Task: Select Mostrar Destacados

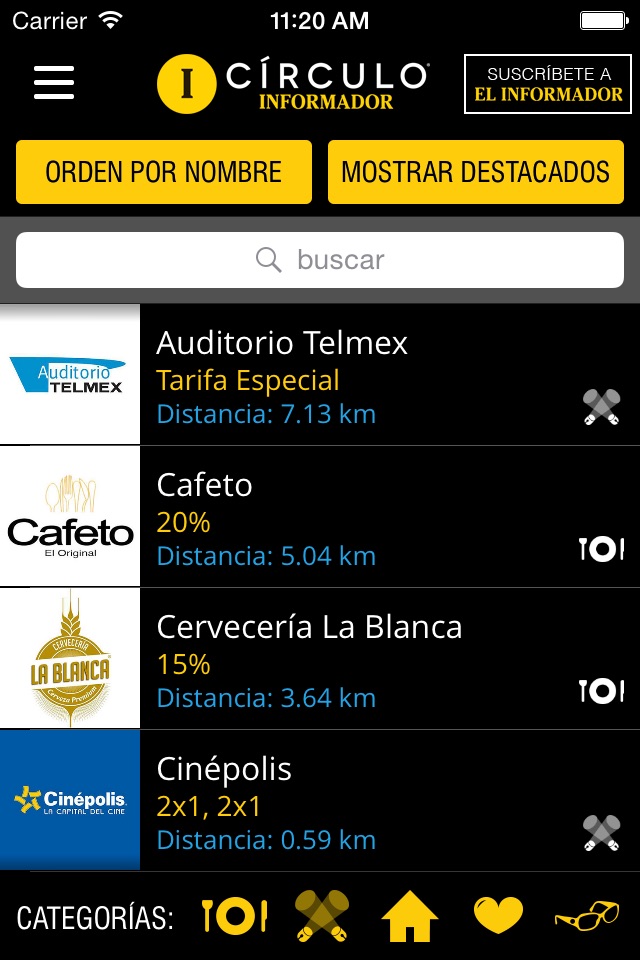Action: point(475,172)
